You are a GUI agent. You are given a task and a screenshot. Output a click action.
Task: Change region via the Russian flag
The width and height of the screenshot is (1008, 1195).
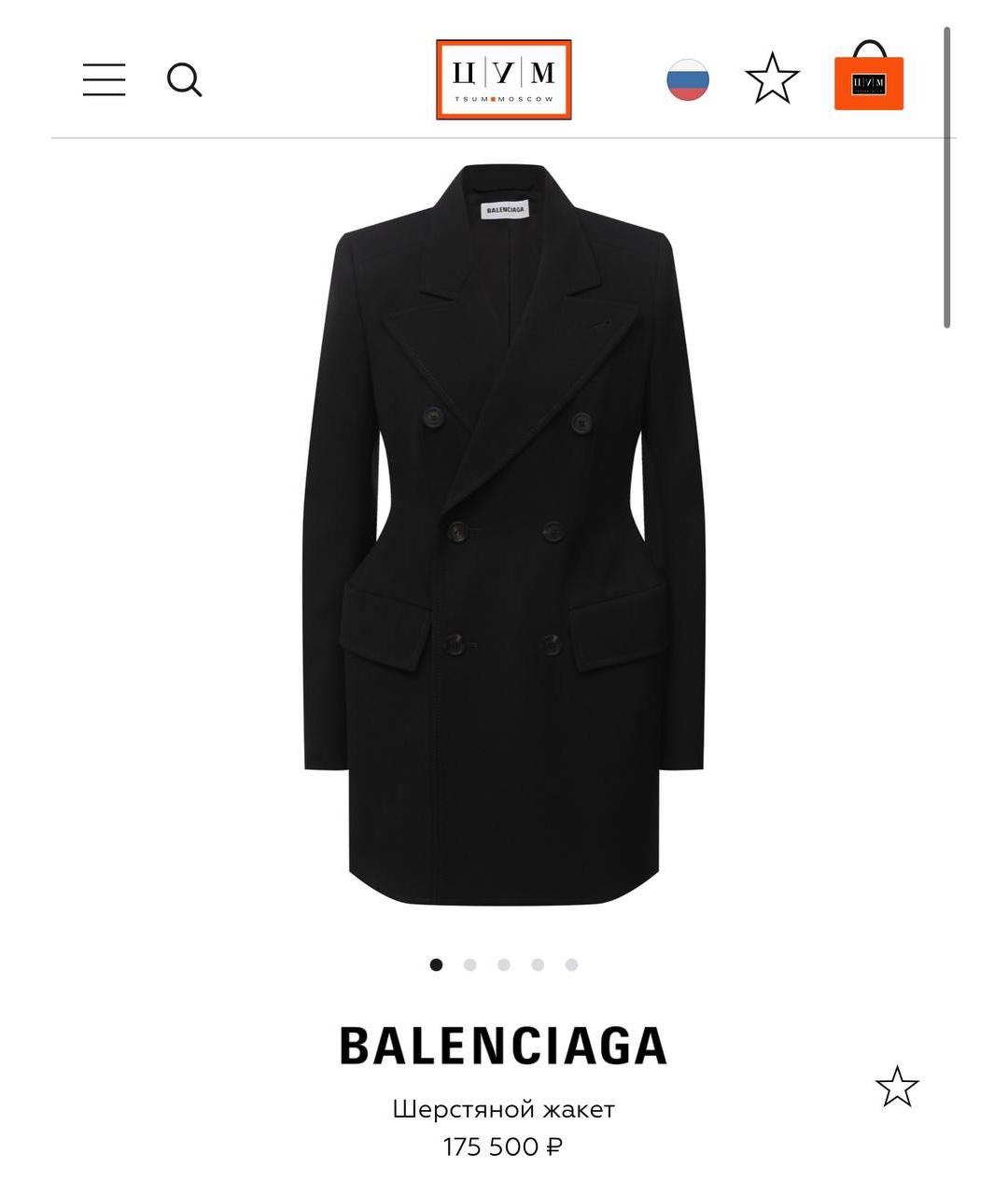pos(688,80)
